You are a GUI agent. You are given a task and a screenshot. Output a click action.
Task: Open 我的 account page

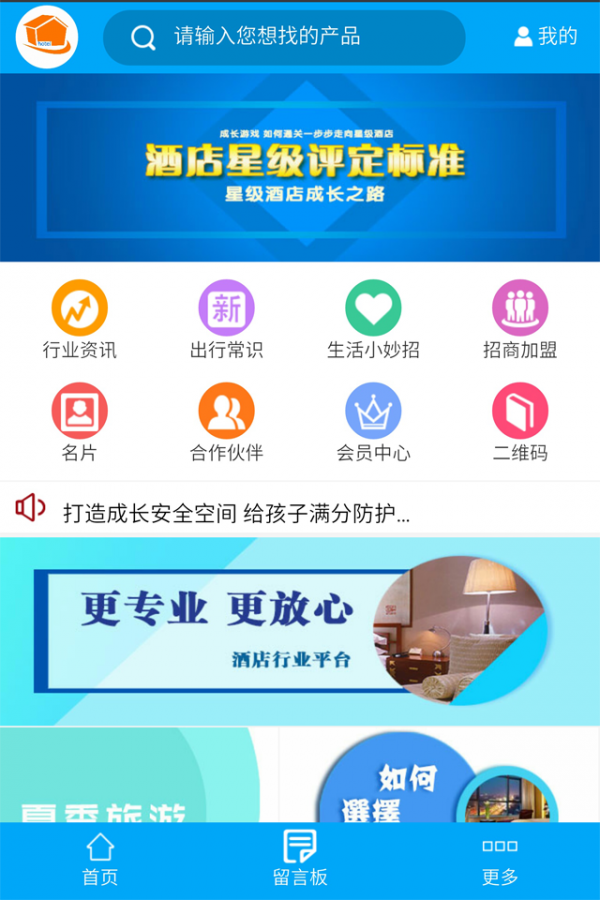tap(546, 37)
